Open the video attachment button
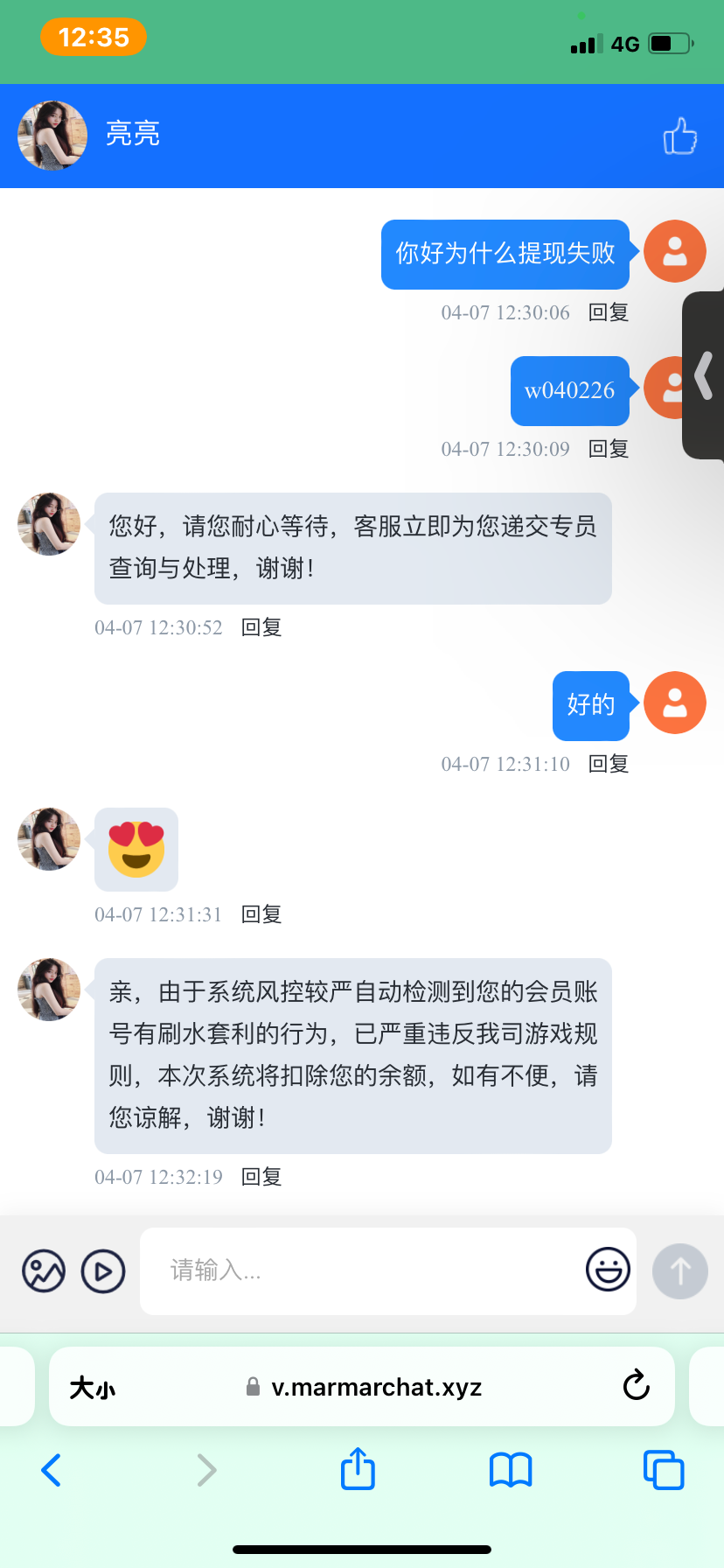 103,1271
